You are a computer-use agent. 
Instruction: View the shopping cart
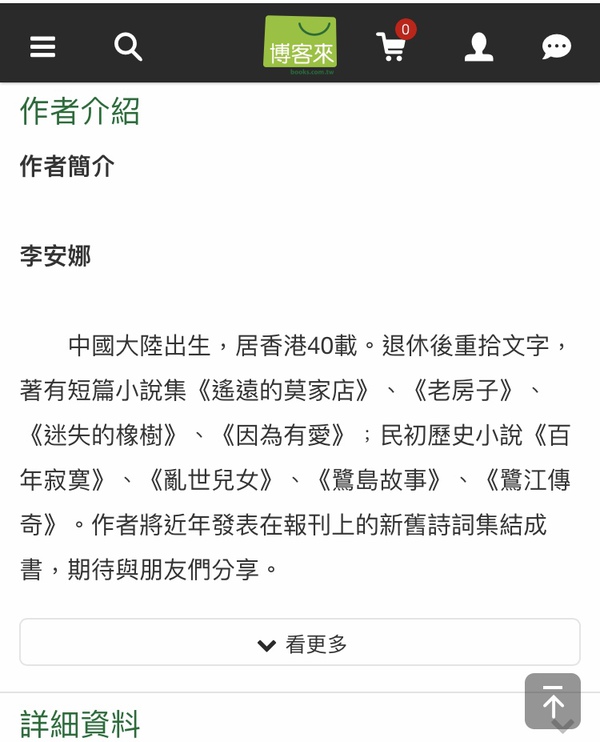(392, 46)
